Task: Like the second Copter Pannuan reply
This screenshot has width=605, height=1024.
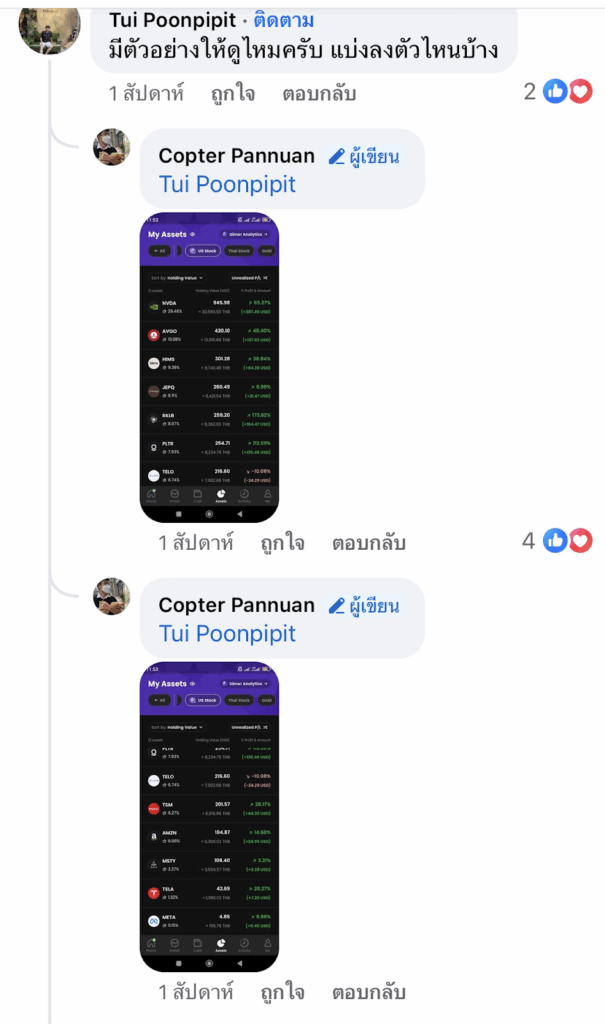Action: click(282, 992)
